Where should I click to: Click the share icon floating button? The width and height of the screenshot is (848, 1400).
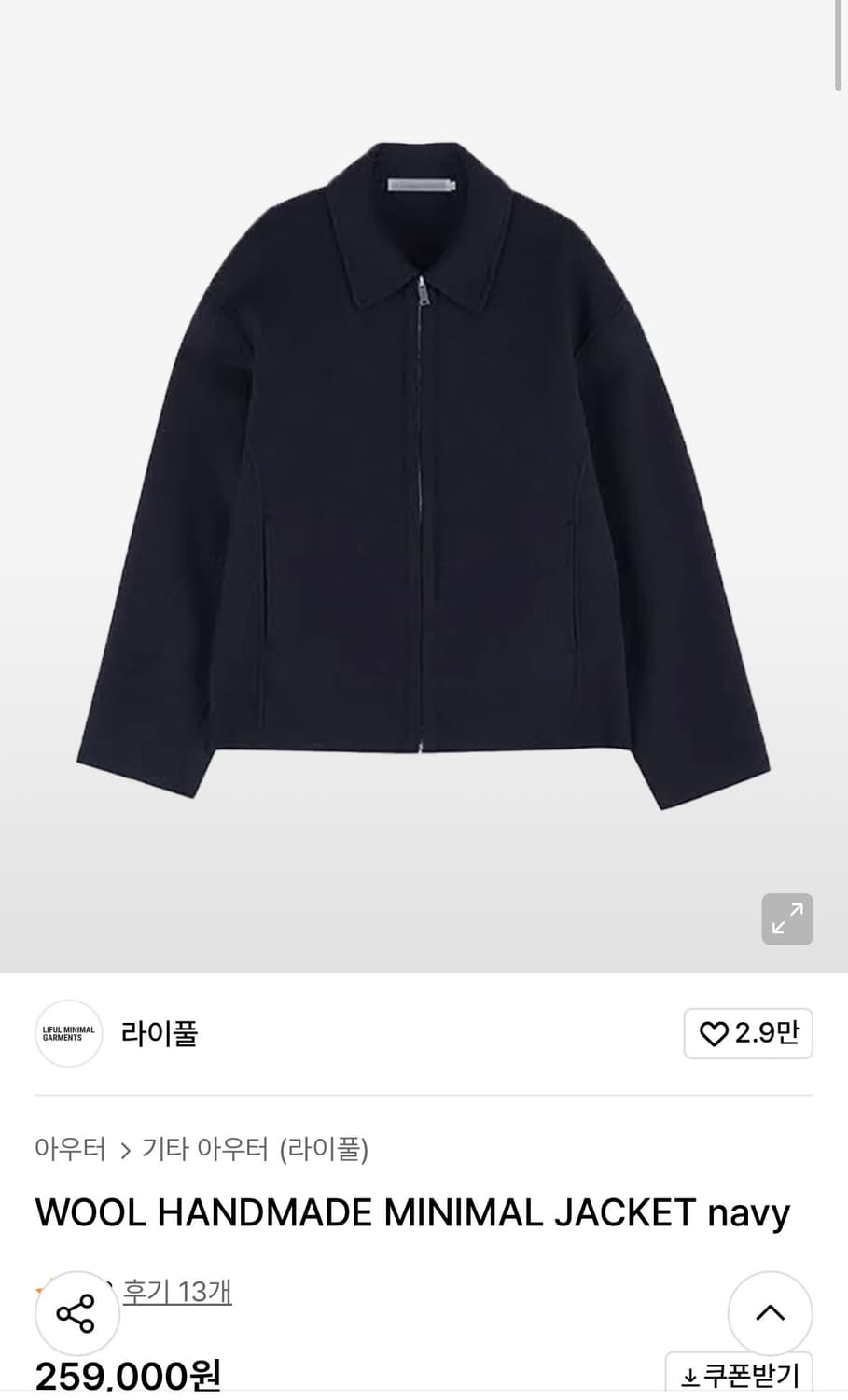77,1313
